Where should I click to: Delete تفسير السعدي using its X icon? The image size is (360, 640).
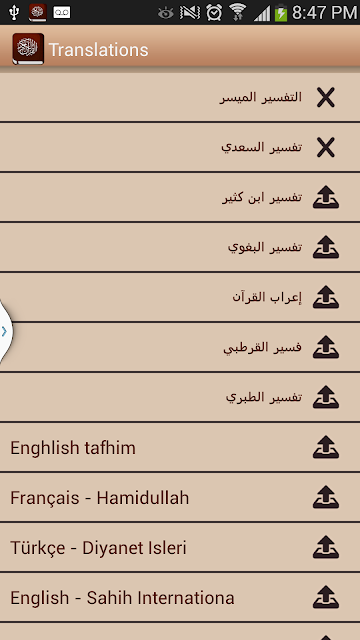pos(326,147)
